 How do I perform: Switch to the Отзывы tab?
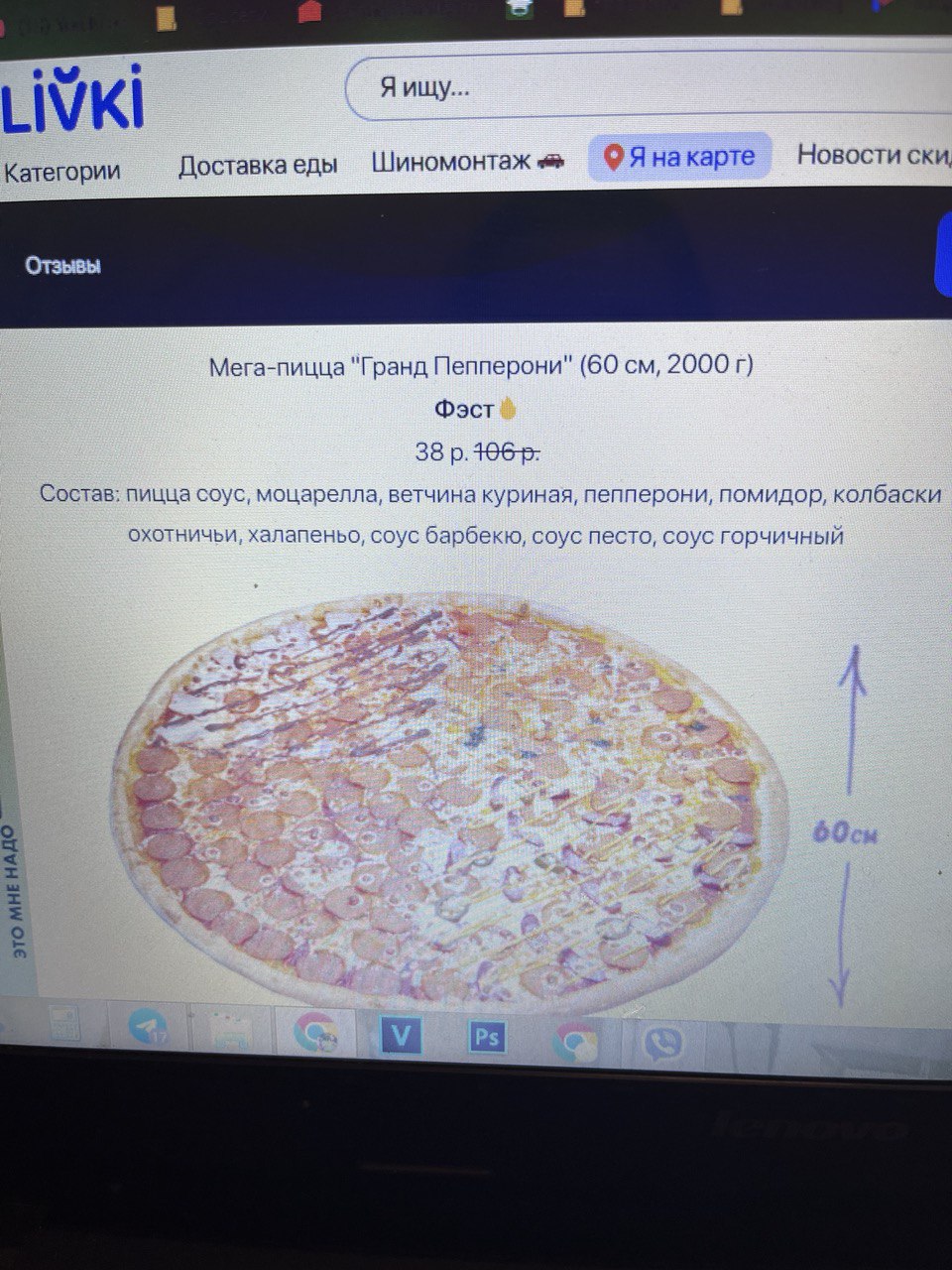pos(62,266)
